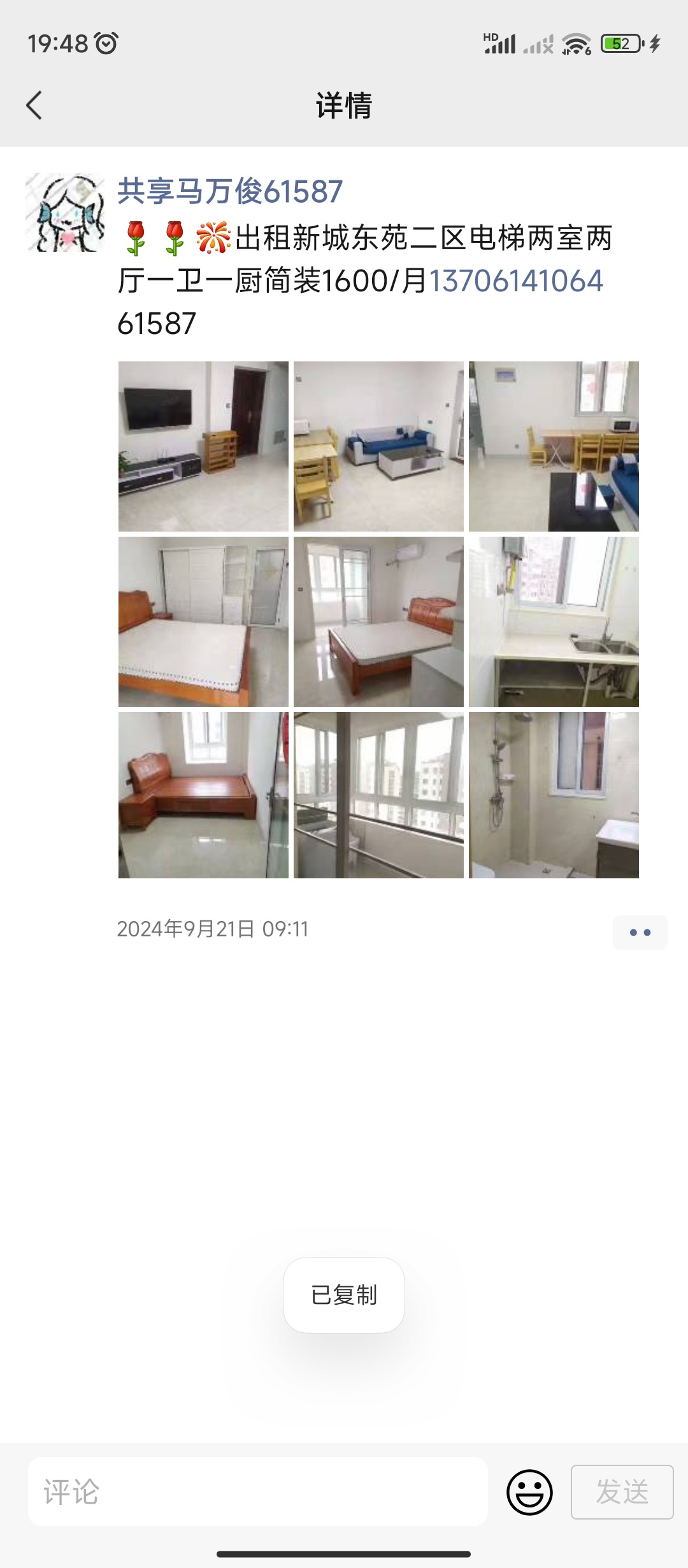Open the bathroom shower photo
This screenshot has height=1568, width=688.
[554, 795]
